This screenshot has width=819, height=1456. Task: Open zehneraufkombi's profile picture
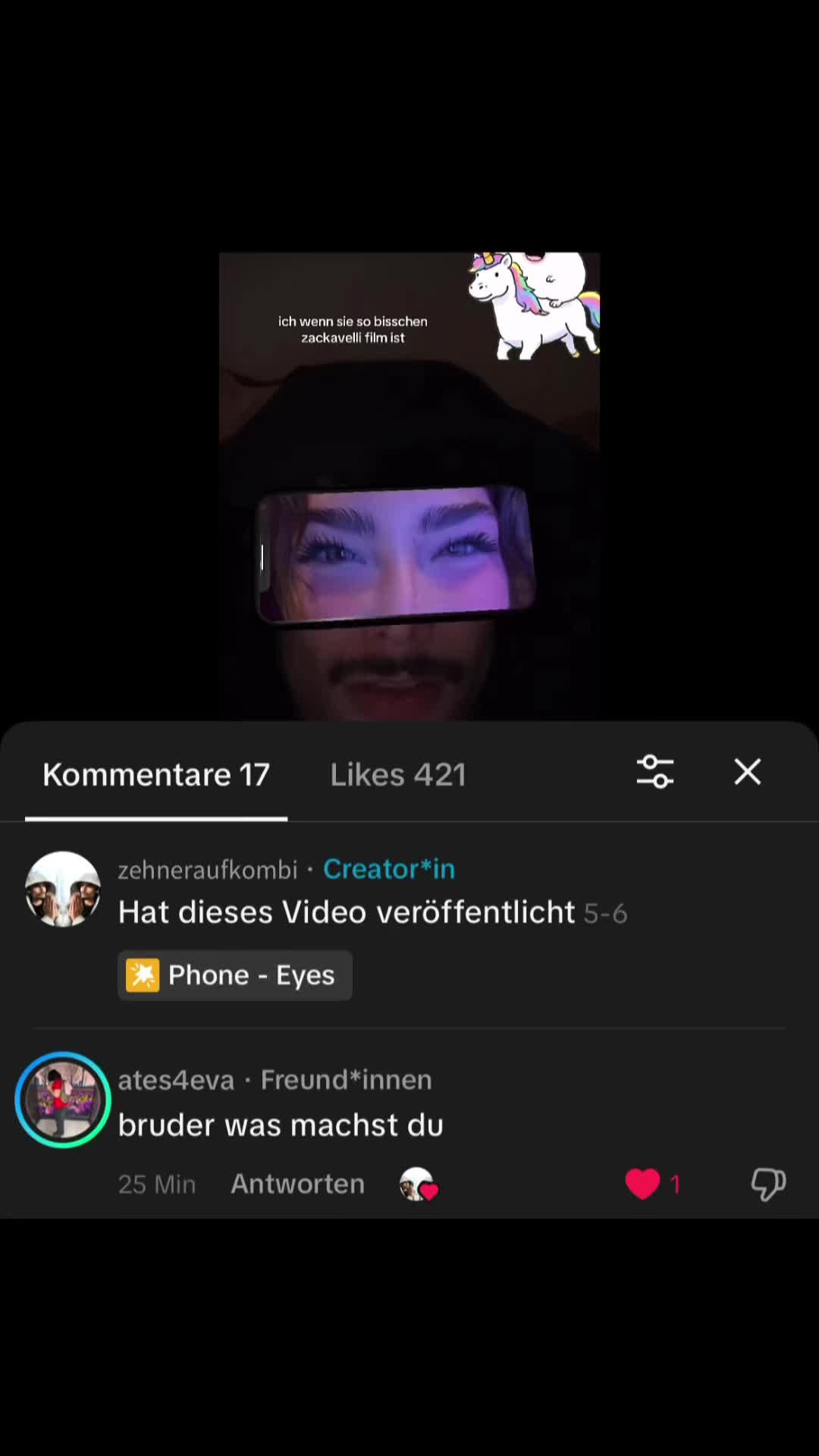(63, 889)
